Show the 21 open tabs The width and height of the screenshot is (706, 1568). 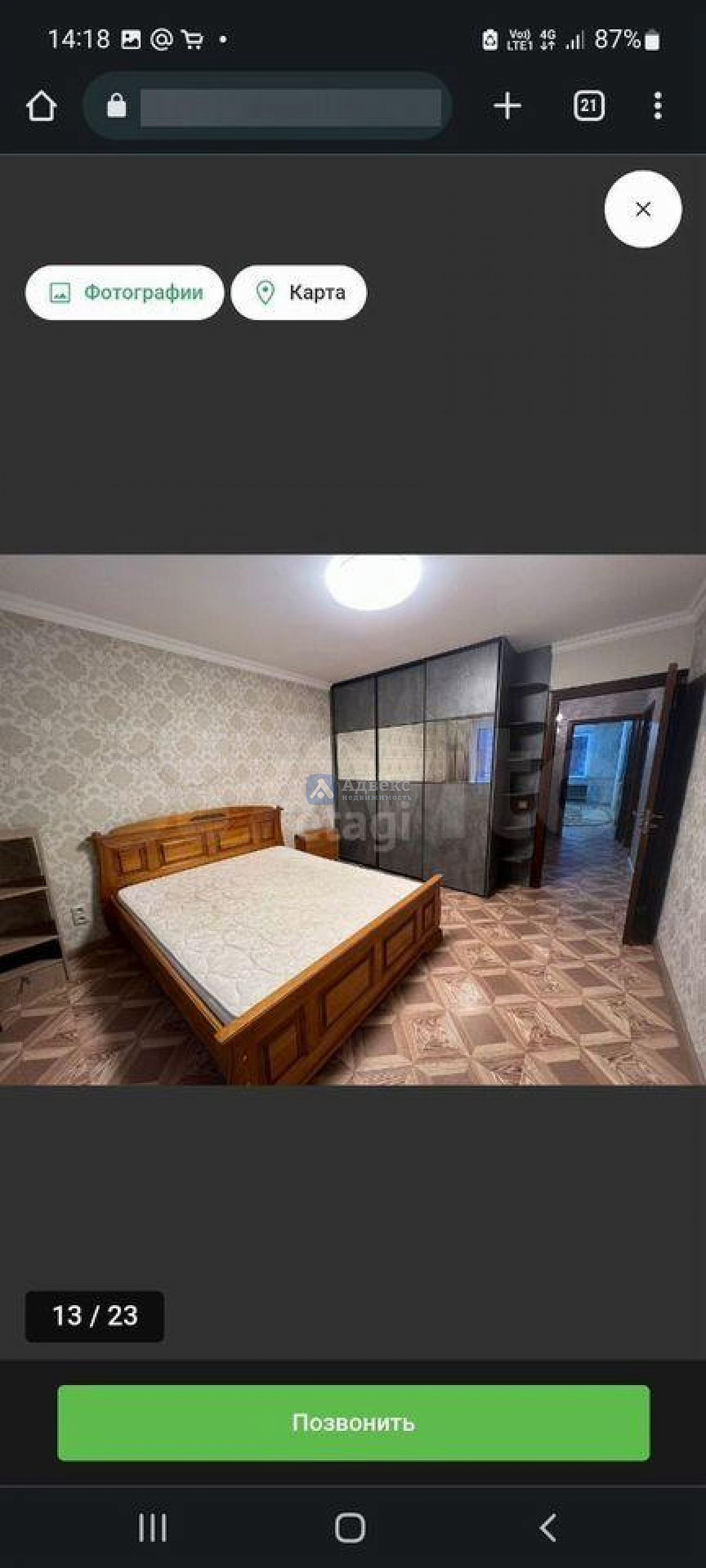pyautogui.click(x=588, y=106)
